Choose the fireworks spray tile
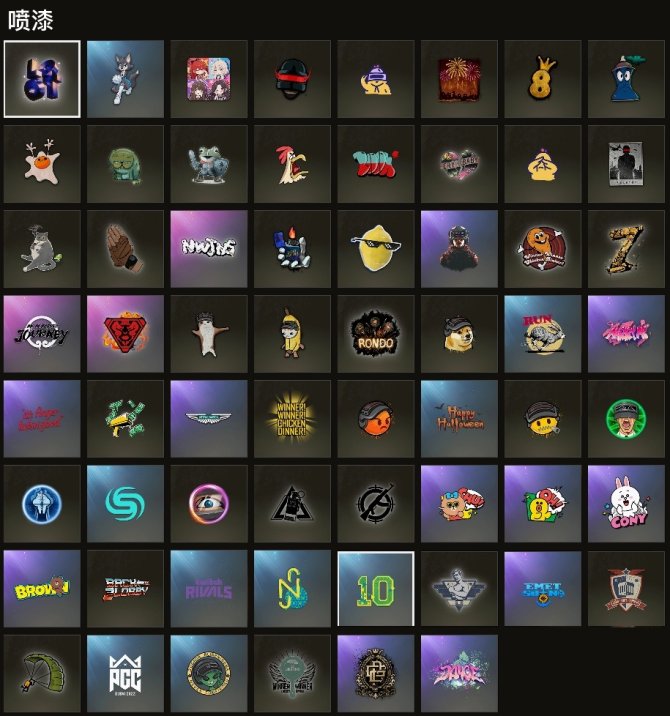 [x=459, y=79]
